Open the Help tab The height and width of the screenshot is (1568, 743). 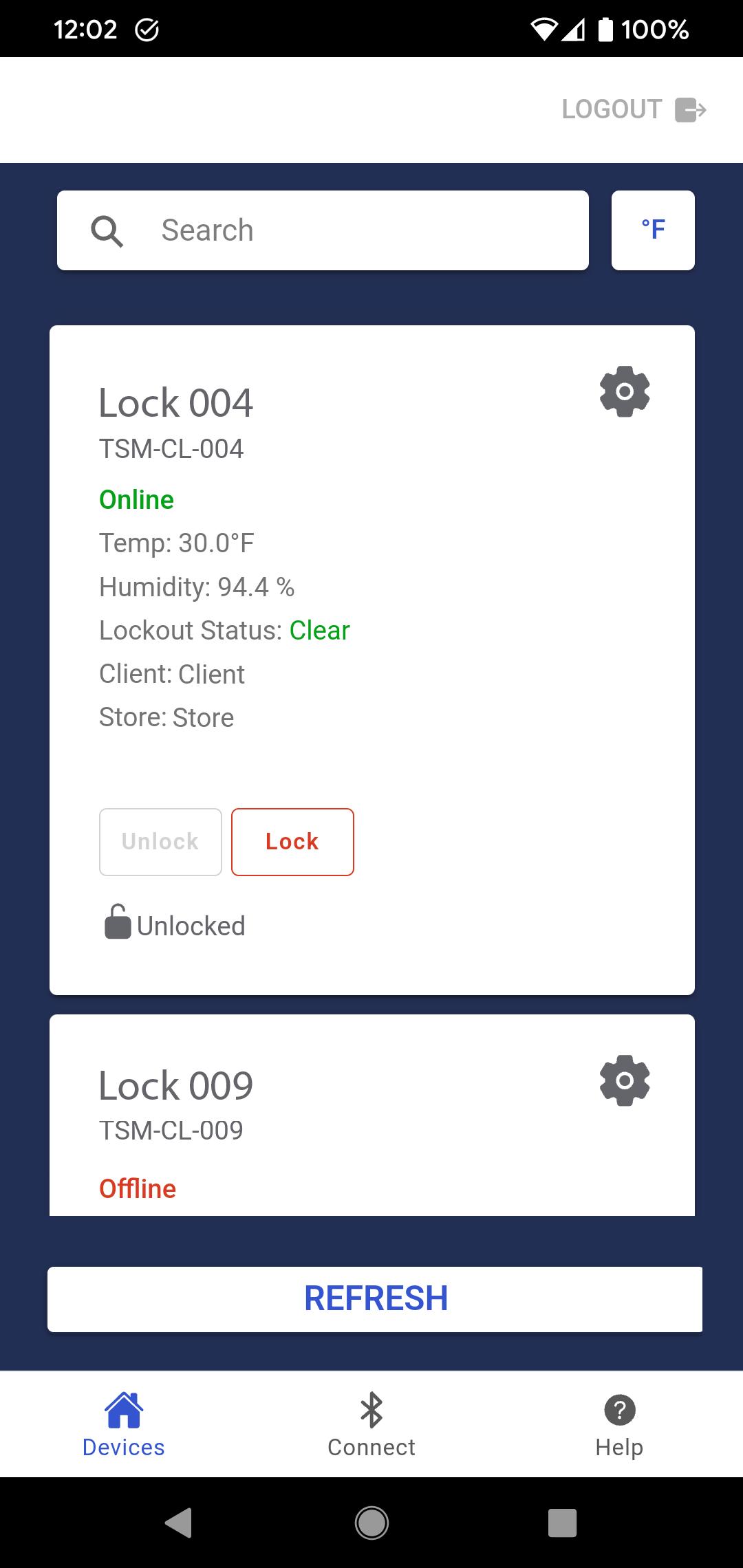[x=619, y=1424]
